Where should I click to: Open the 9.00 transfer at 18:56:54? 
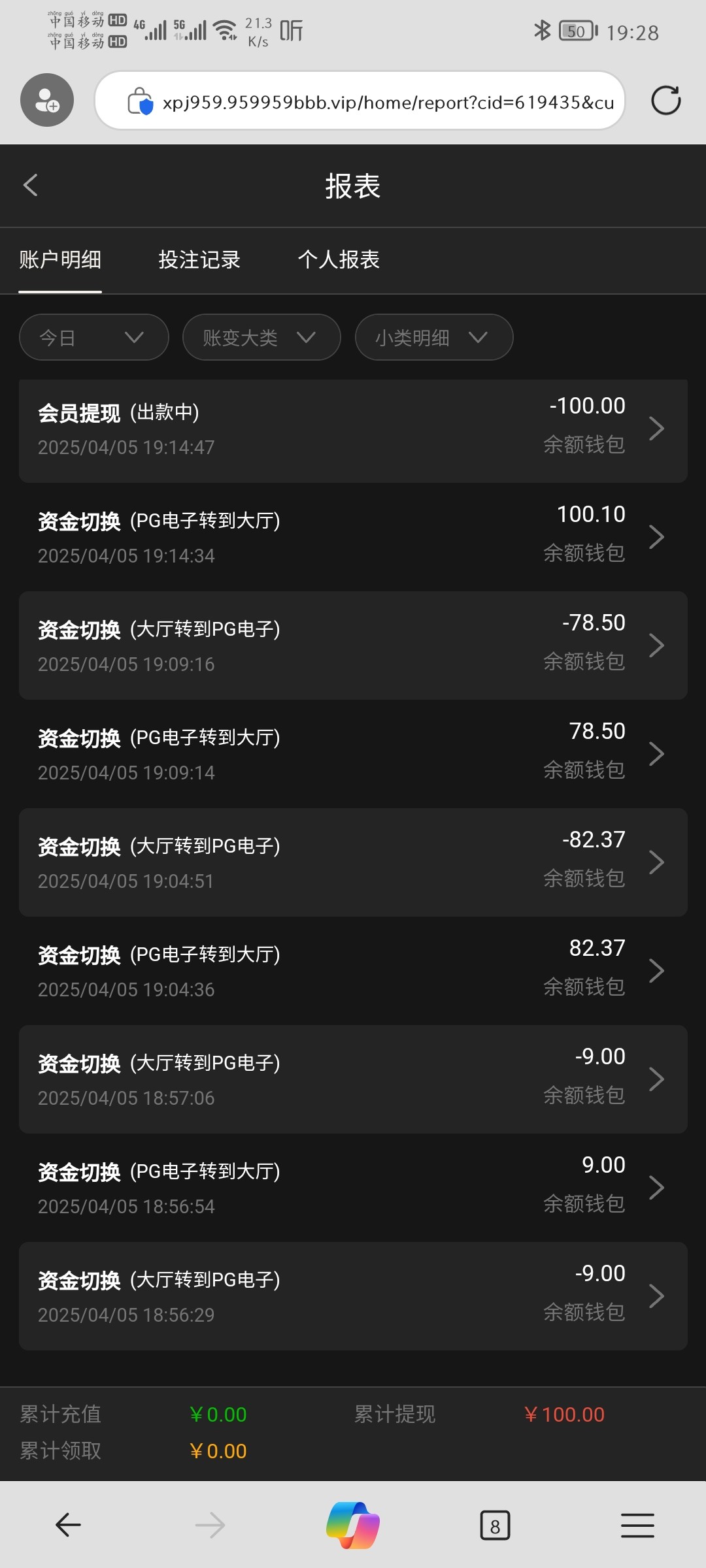pos(353,1187)
